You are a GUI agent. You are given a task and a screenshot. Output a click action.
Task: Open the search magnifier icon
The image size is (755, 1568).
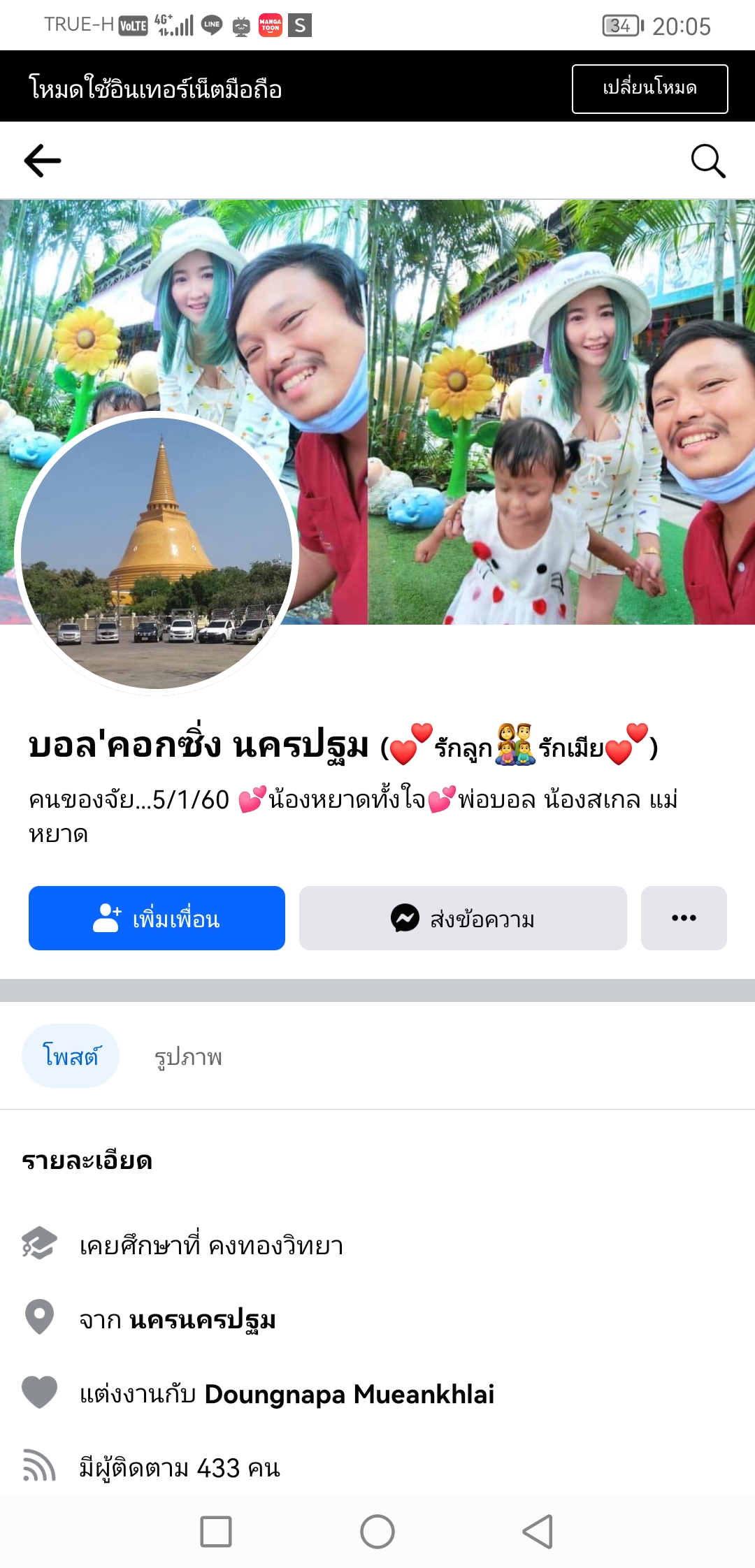pos(707,161)
